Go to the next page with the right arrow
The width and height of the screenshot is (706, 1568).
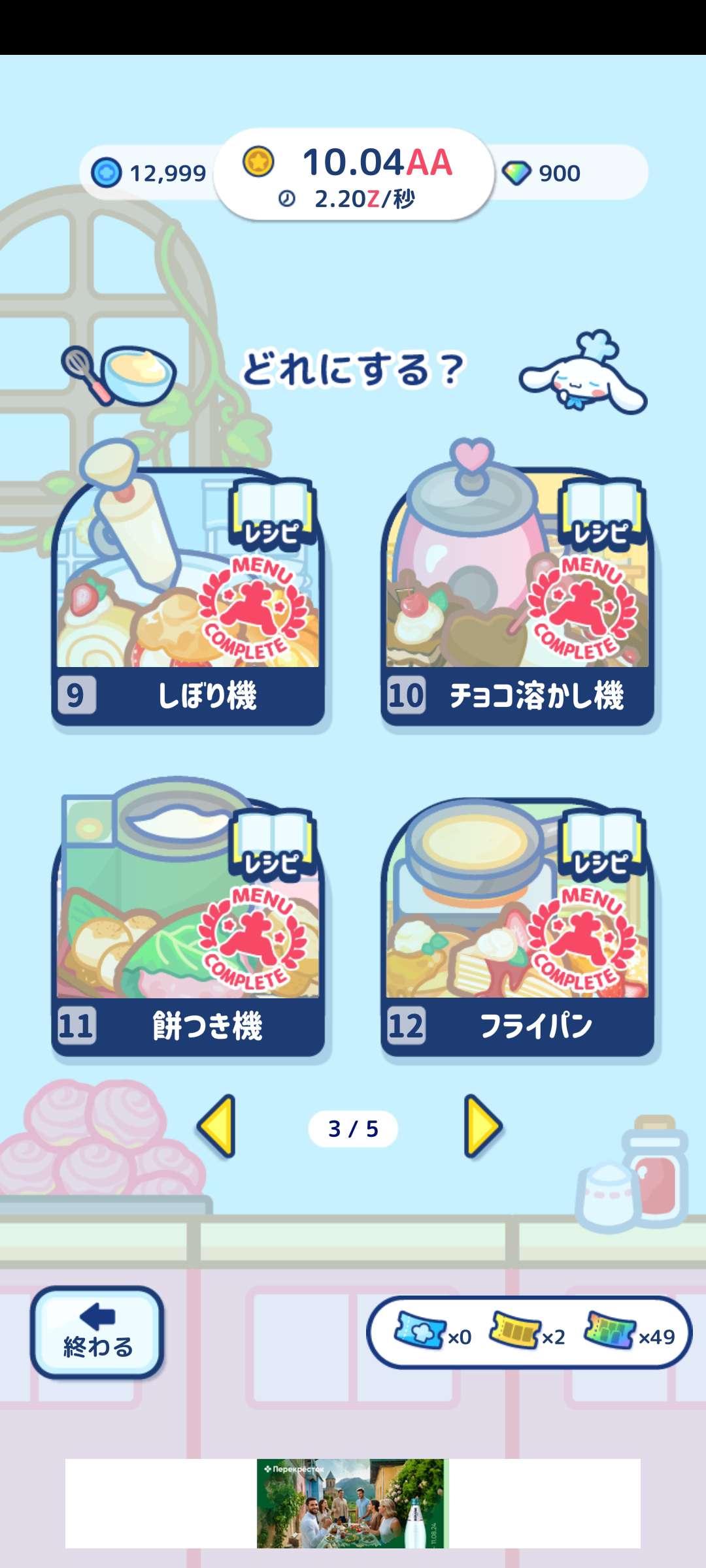[x=482, y=1126]
